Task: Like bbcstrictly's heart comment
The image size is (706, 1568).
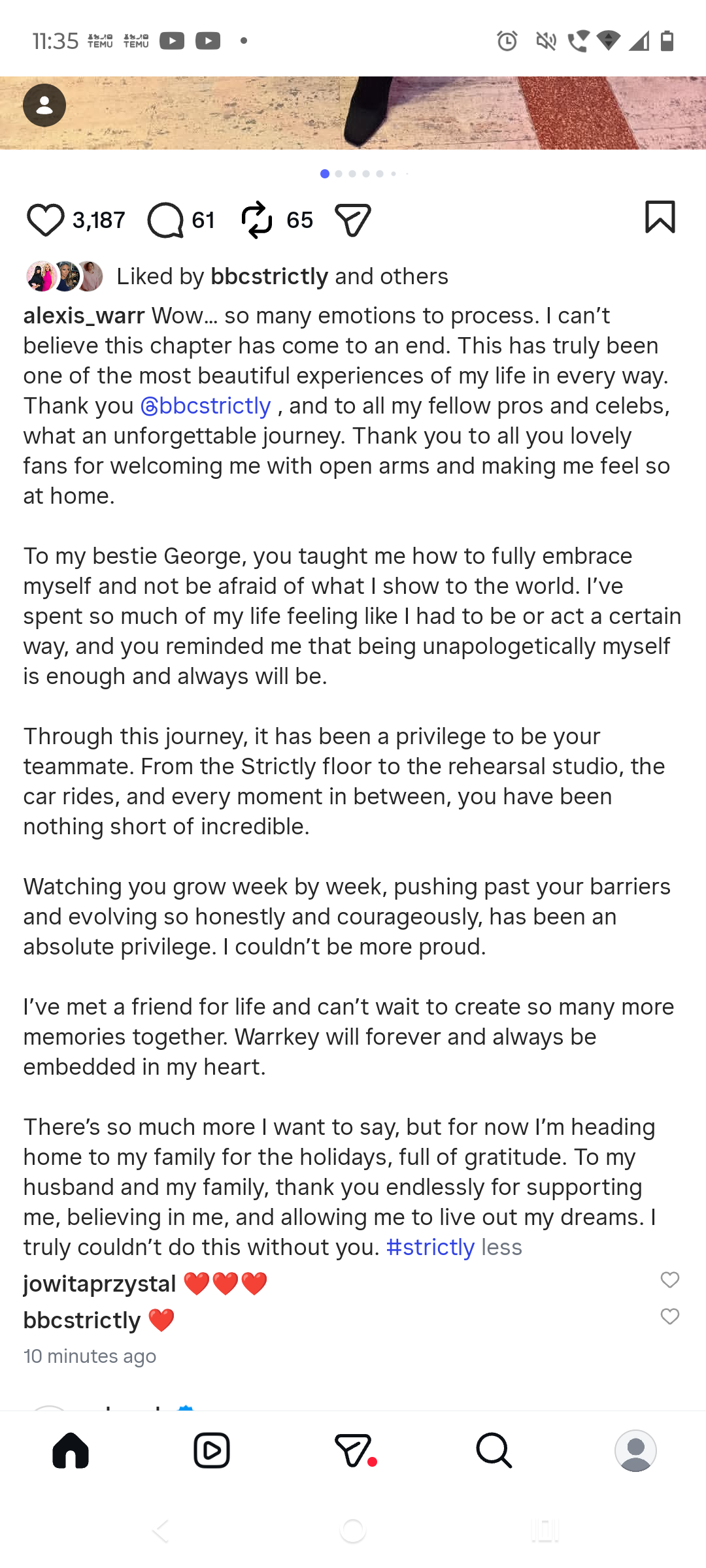Action: pyautogui.click(x=669, y=1316)
